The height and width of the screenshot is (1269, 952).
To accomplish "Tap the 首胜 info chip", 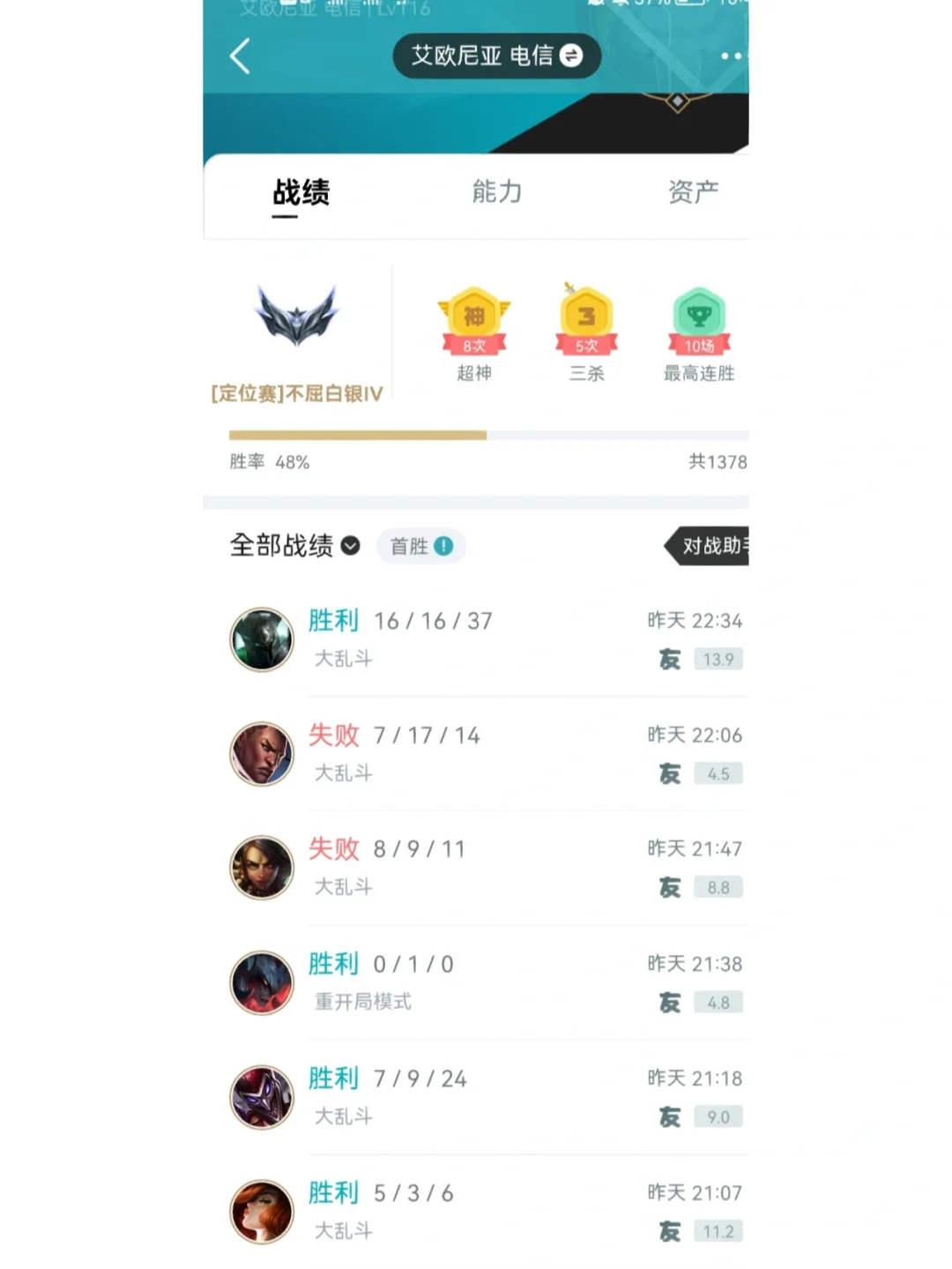I will (x=421, y=546).
